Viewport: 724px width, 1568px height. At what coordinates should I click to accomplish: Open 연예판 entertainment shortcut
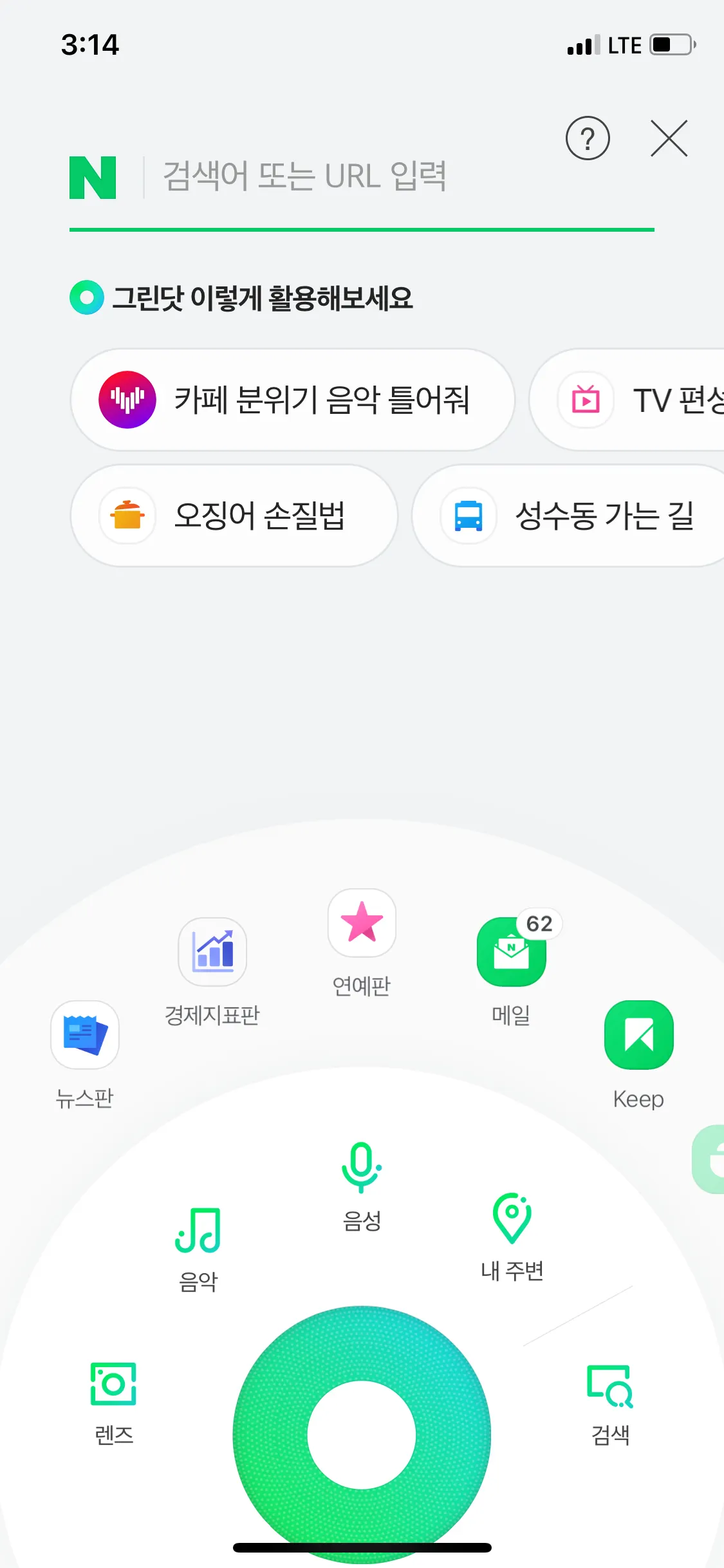(x=362, y=923)
